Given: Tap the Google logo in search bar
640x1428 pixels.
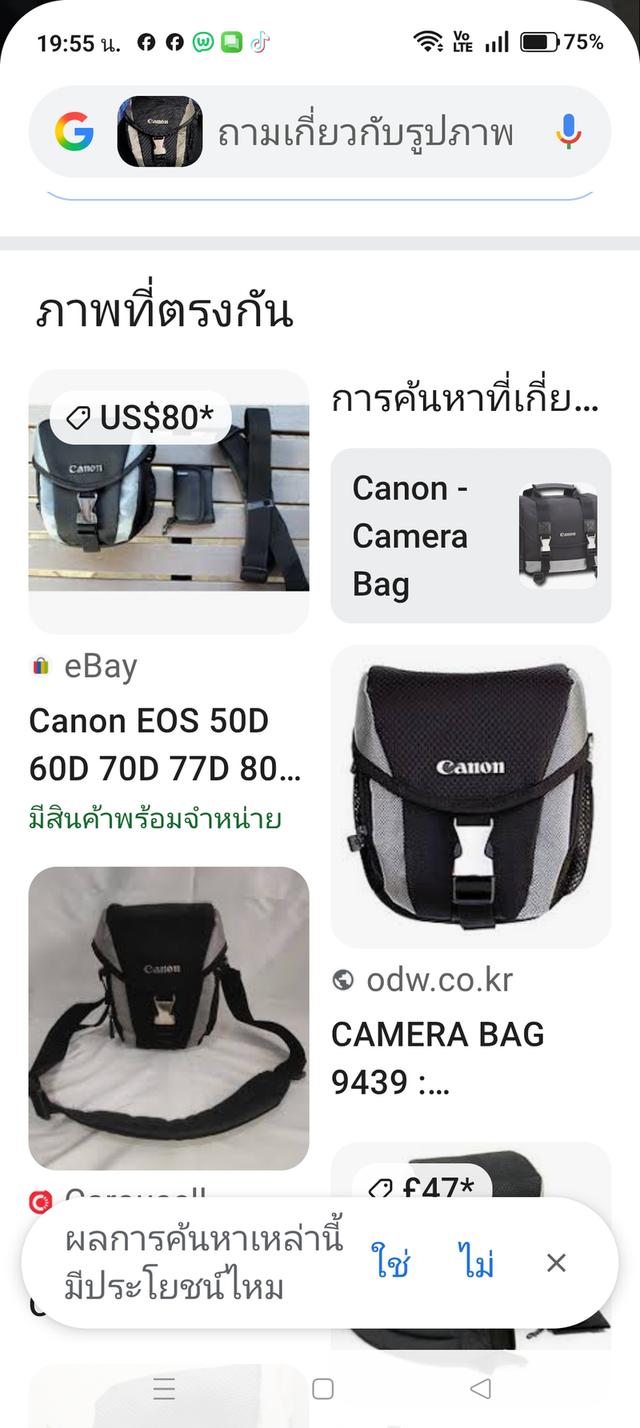Looking at the screenshot, I should [74, 132].
